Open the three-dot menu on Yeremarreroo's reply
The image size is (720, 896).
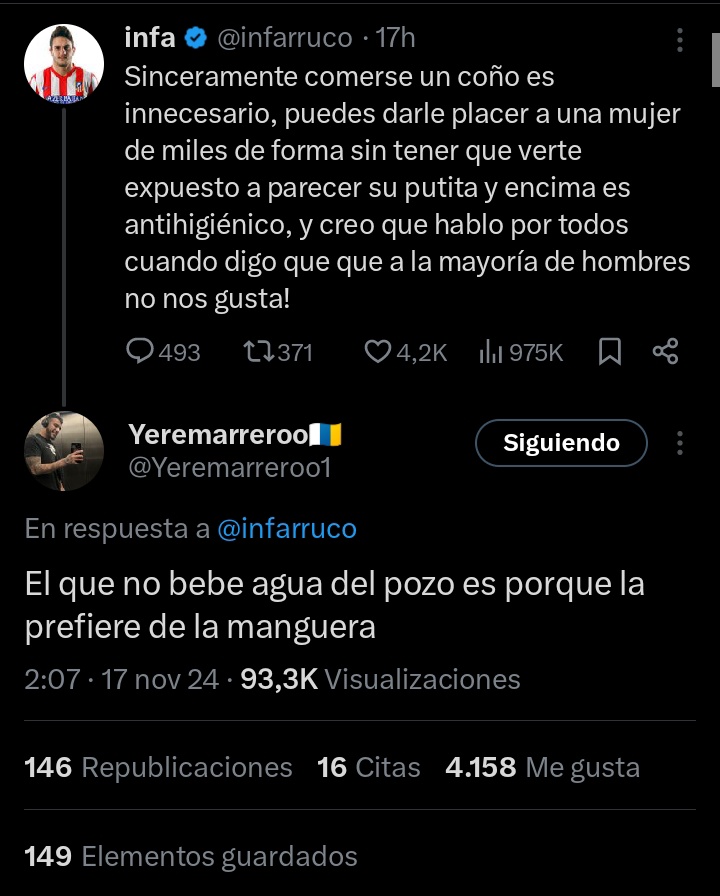click(681, 442)
